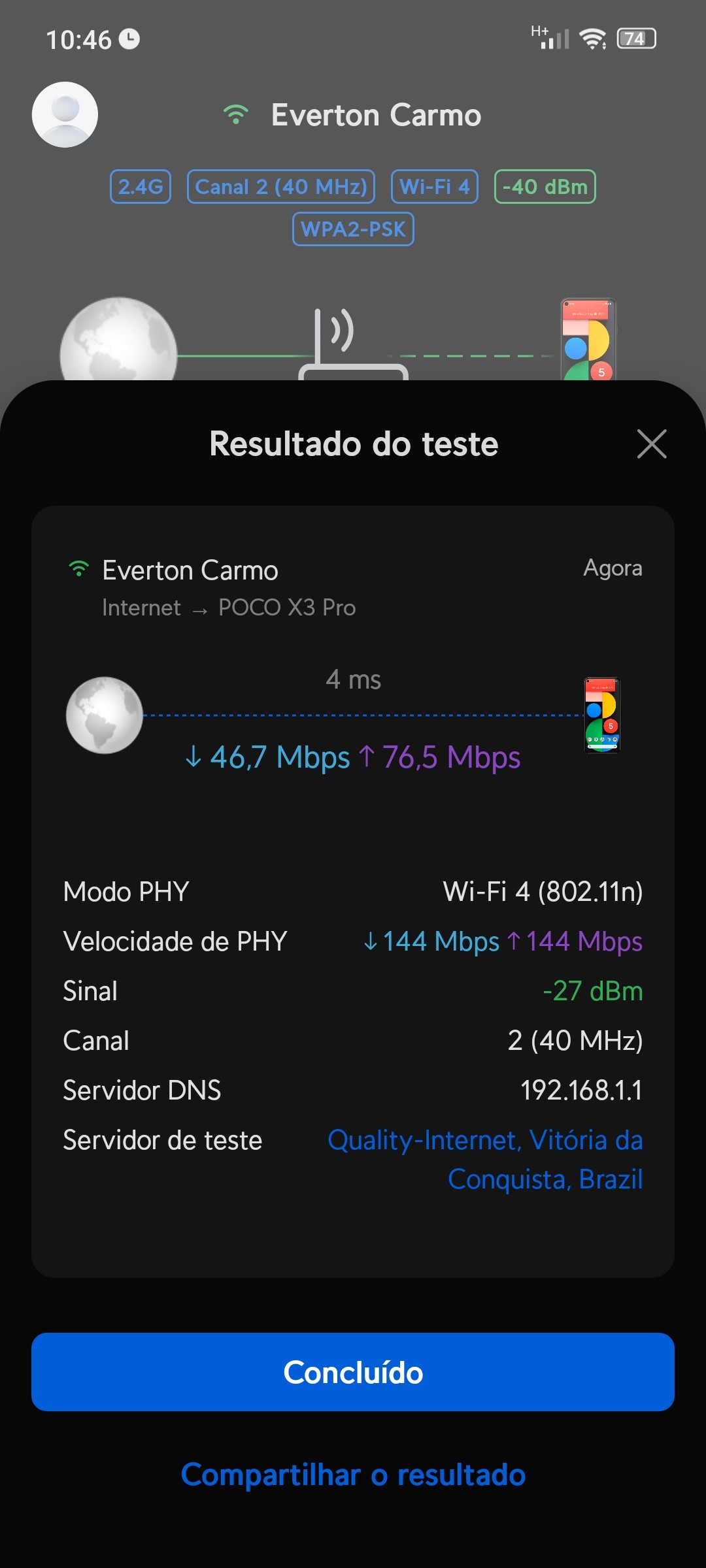Image resolution: width=706 pixels, height=1568 pixels.
Task: Share the result via Compartilhar o resultado
Action: (353, 1475)
